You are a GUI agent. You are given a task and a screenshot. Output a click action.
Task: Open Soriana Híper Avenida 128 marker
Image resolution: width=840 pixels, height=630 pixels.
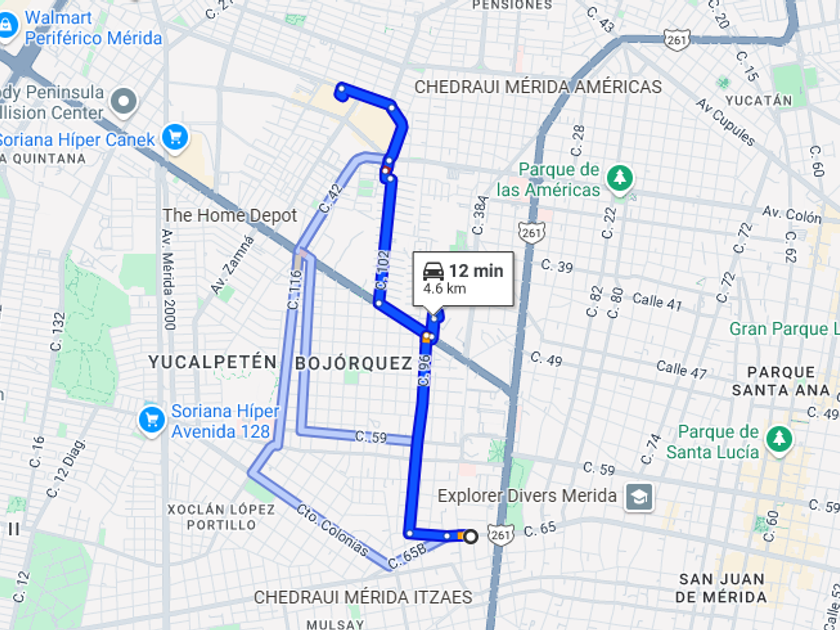pos(152,420)
